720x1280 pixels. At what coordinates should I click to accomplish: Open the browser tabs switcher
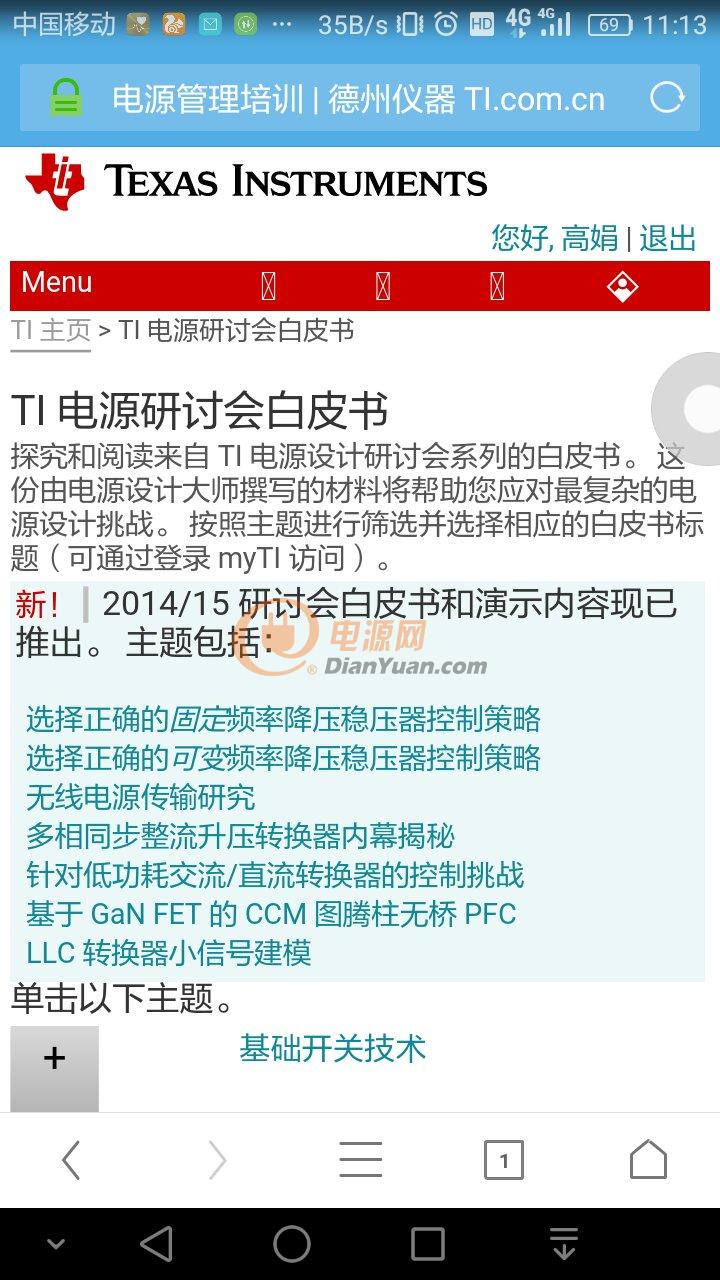coord(504,1160)
